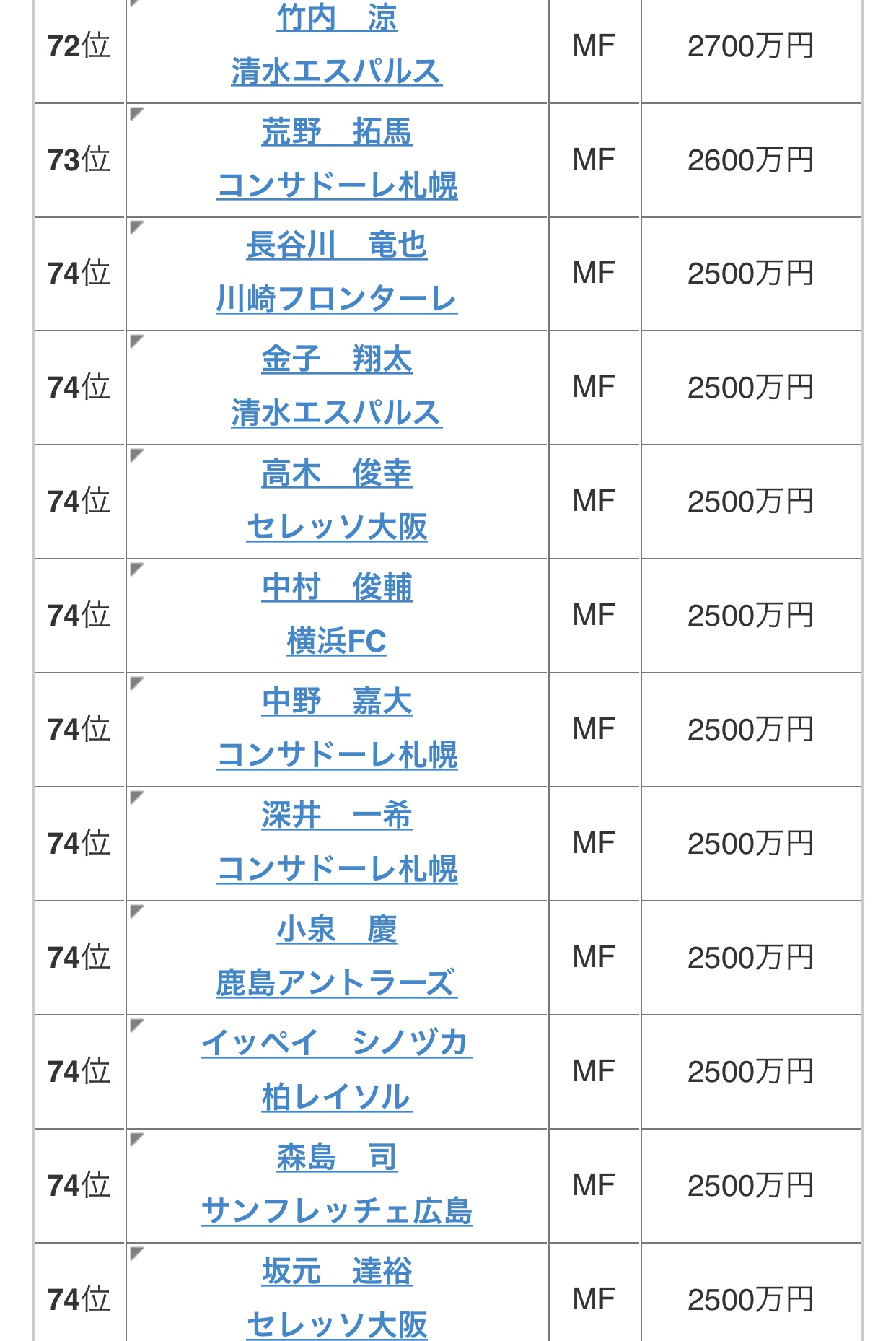
Task: Select player link 金子 翔太
Action: [336, 359]
